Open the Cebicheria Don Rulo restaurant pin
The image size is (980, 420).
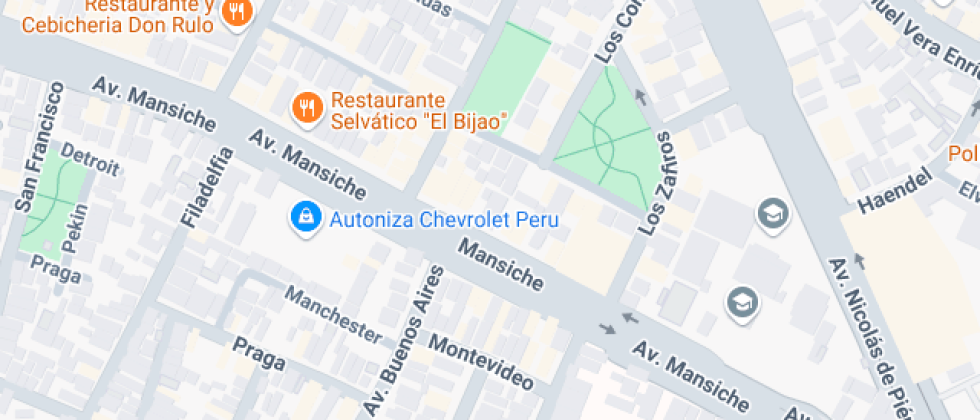point(237,13)
